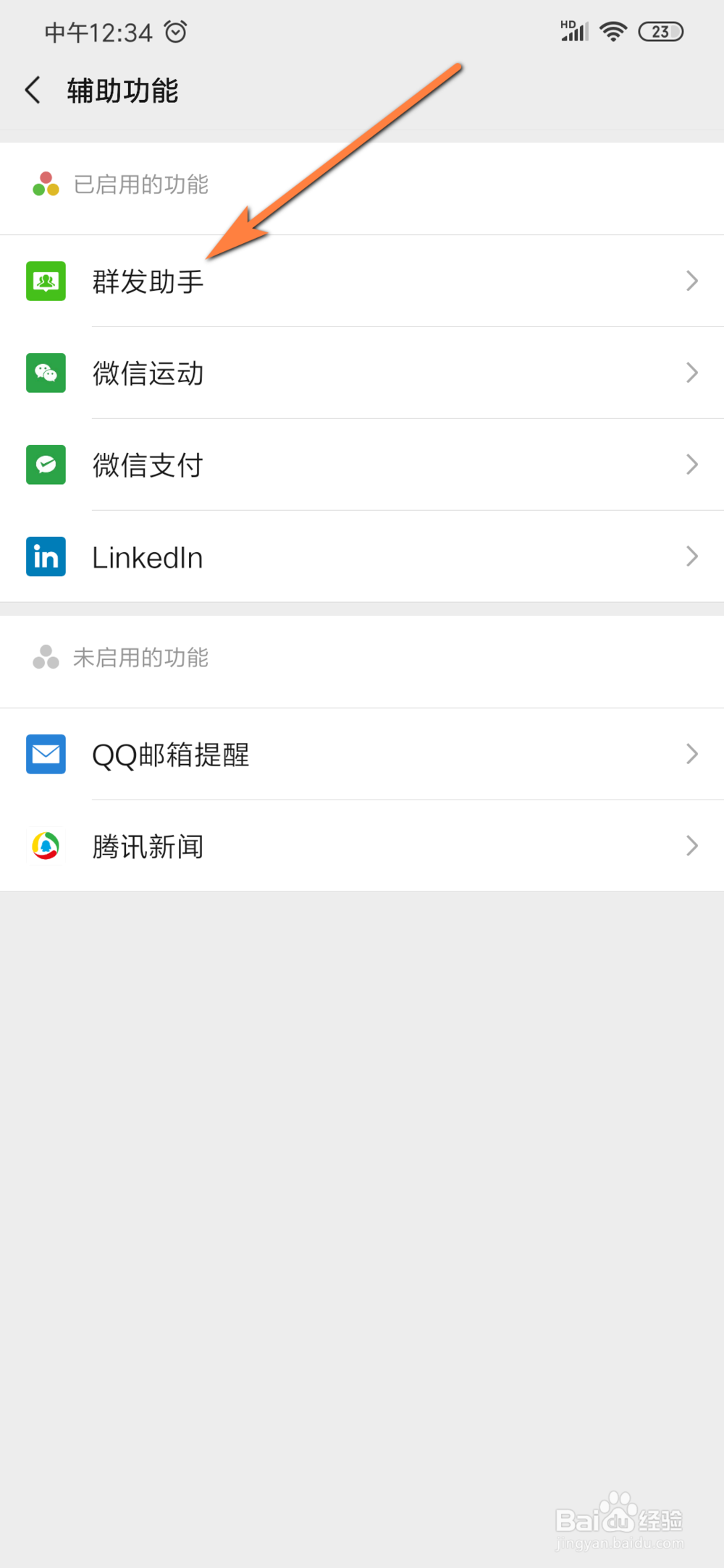Open the 微信支付 settings entry
The image size is (724, 1568).
(x=362, y=465)
